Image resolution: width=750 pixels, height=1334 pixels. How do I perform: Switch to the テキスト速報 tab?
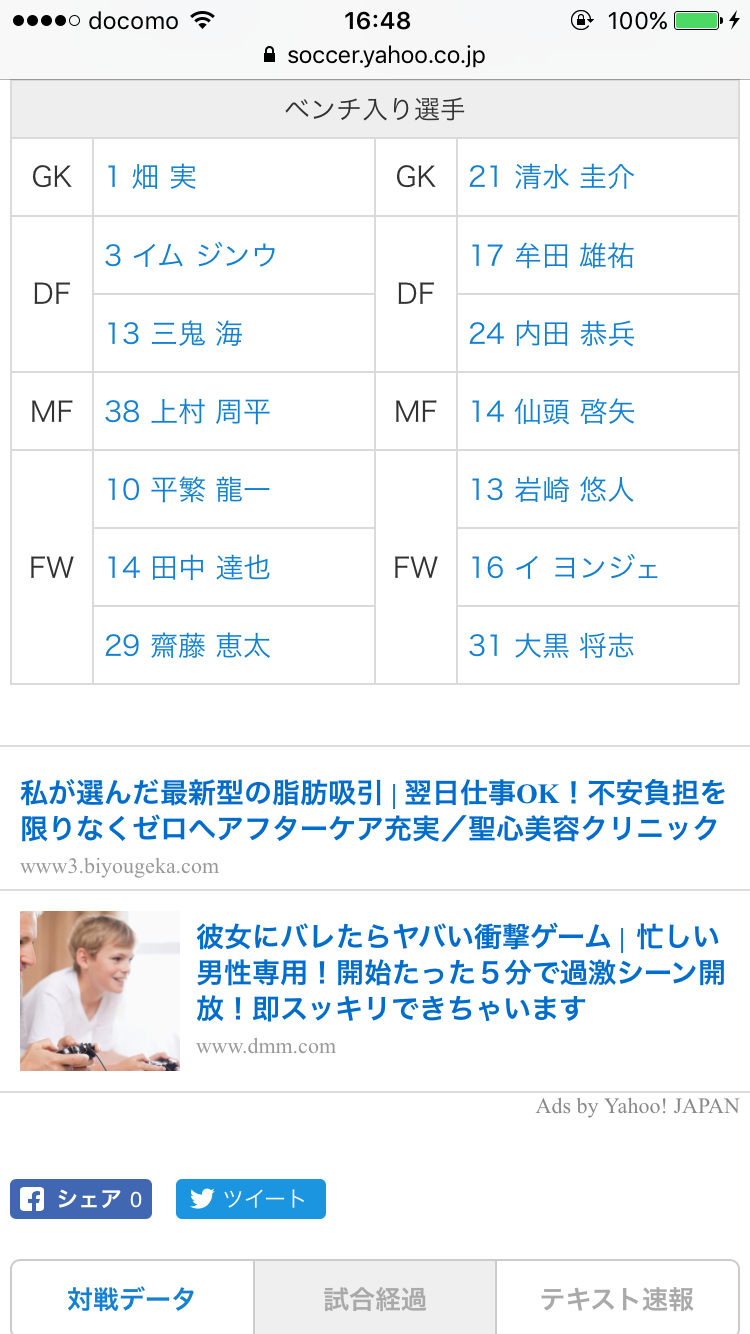point(617,1299)
